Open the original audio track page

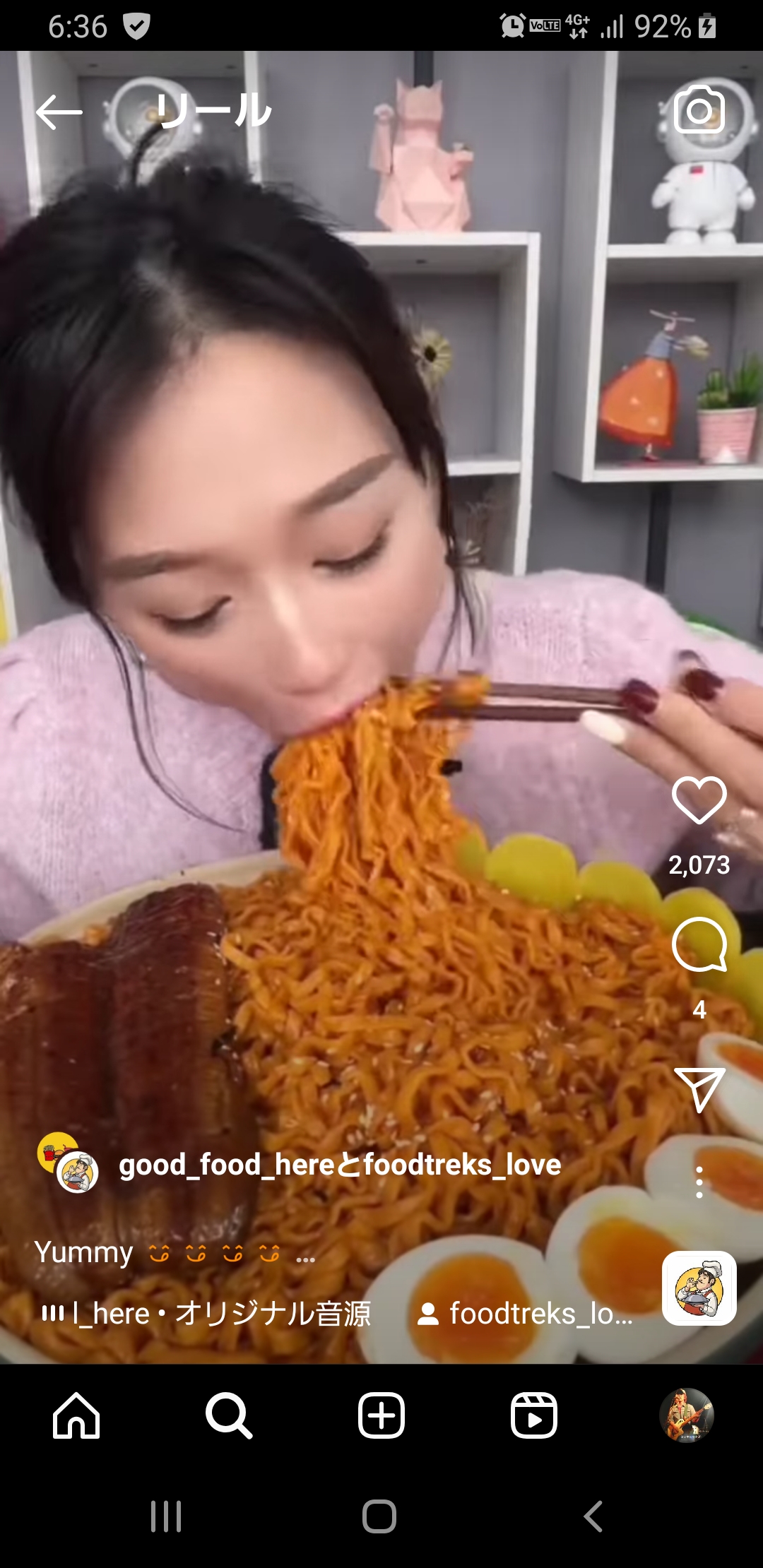206,1314
